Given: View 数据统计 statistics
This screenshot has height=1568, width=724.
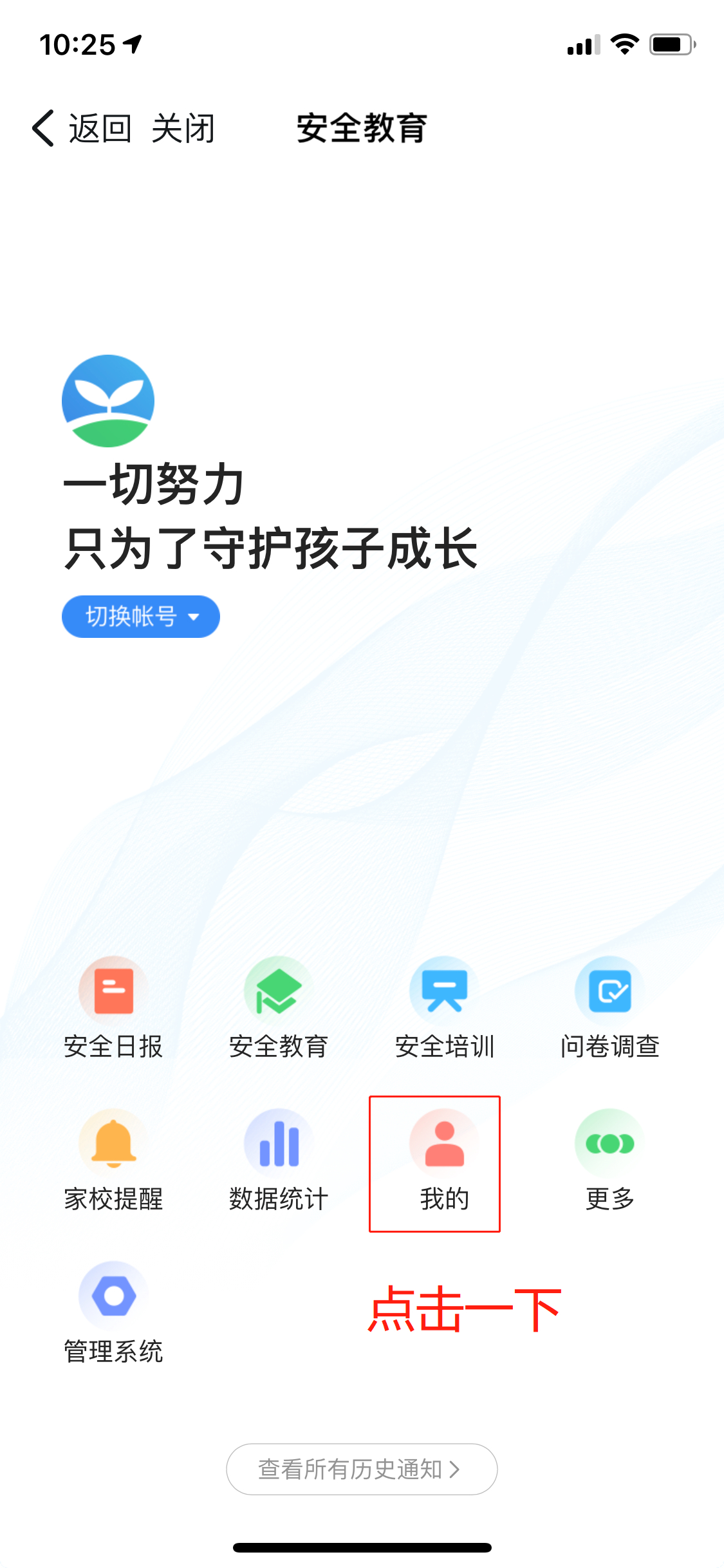Looking at the screenshot, I should point(279,1160).
